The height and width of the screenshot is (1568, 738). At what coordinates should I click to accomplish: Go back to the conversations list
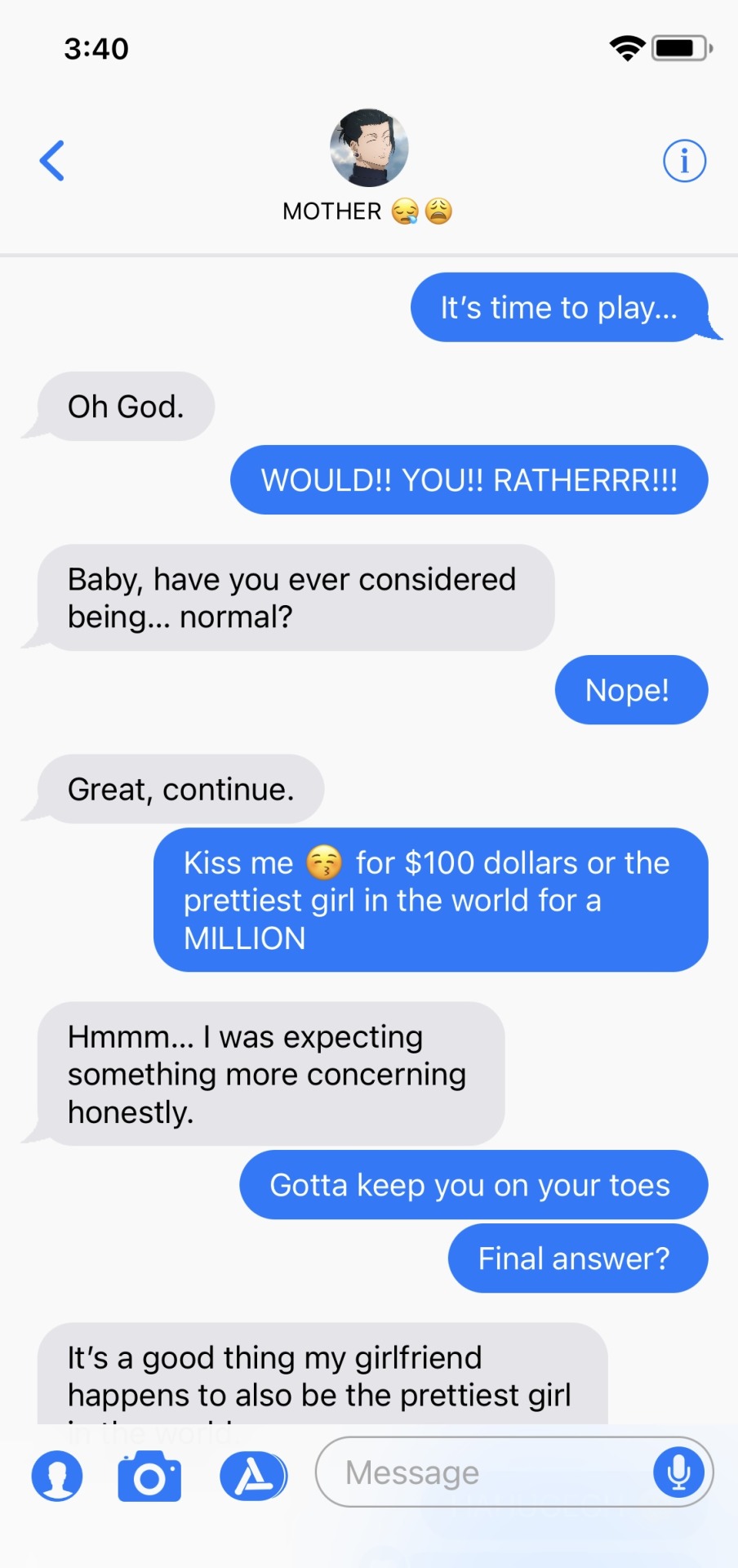[52, 160]
